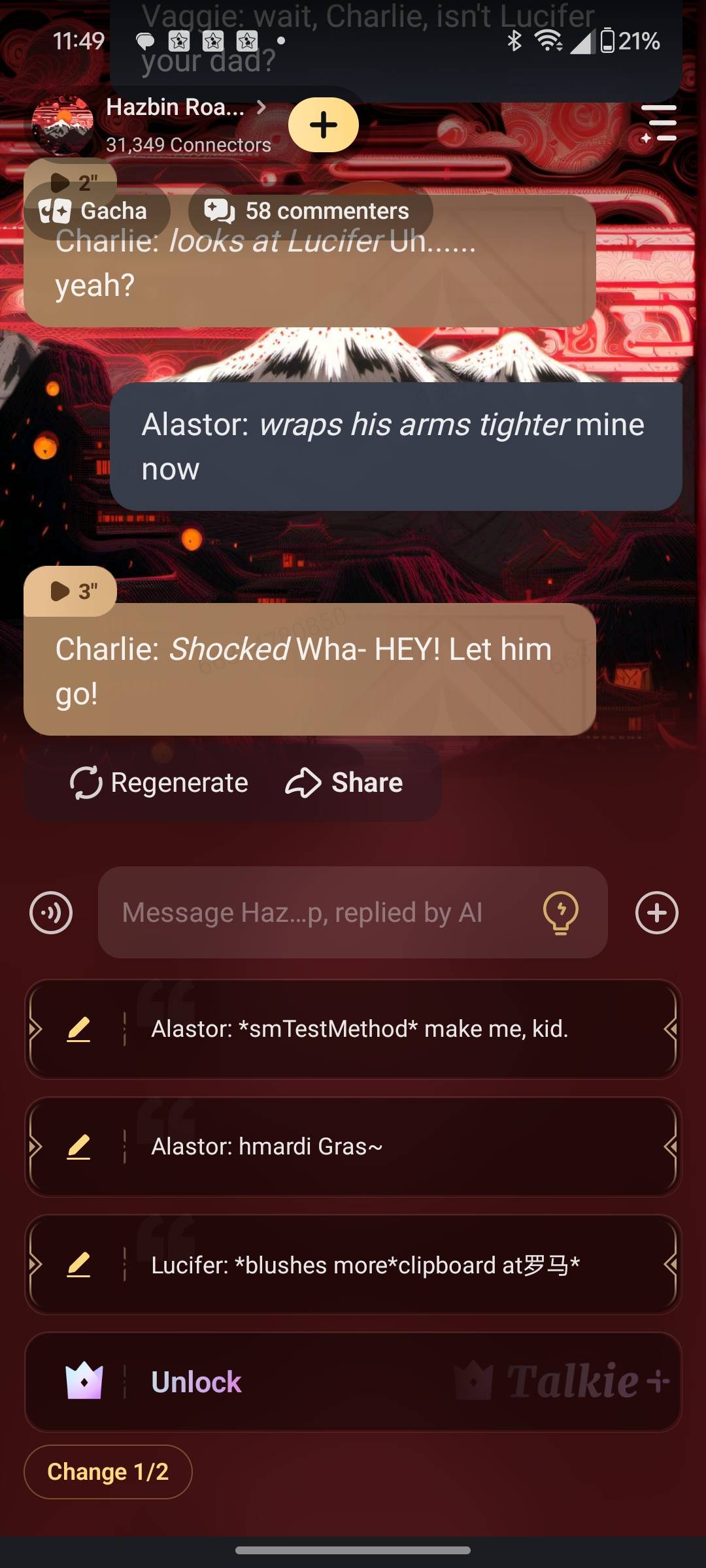The image size is (706, 1568).
Task: Open Hazbin Roa... profile header
Action: click(x=175, y=108)
